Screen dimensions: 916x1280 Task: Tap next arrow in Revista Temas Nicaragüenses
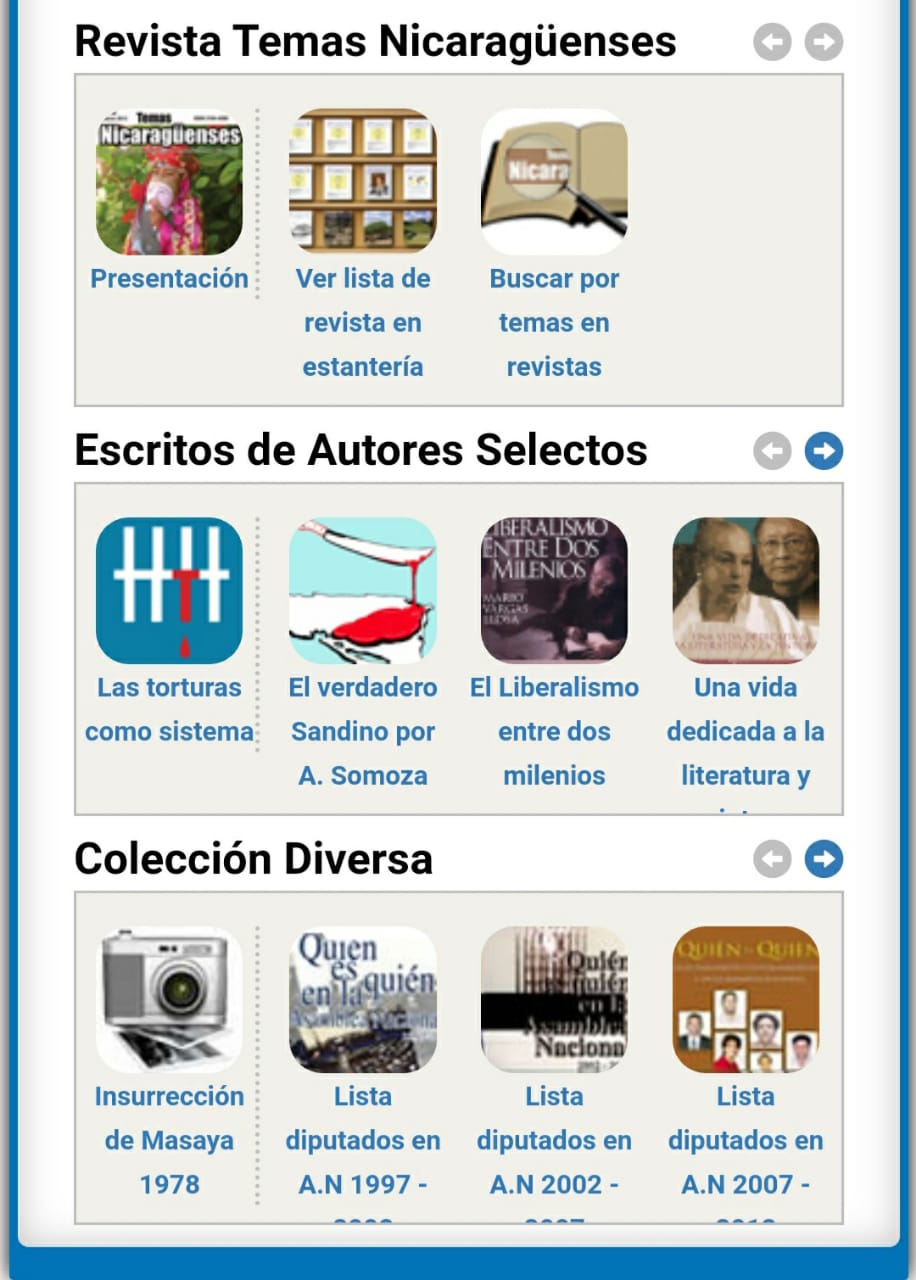(824, 43)
